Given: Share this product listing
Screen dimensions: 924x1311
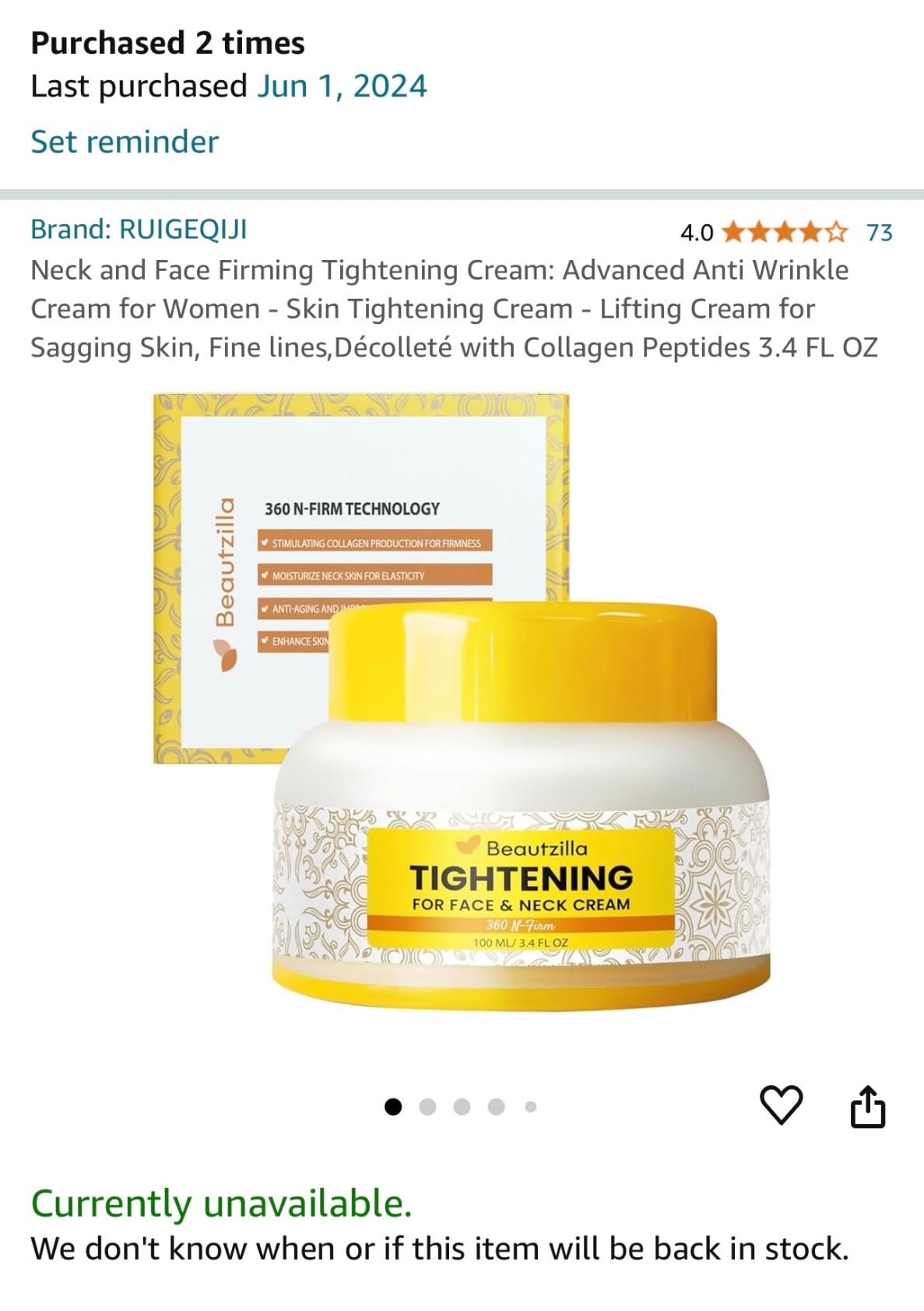Looking at the screenshot, I should pyautogui.click(x=867, y=1106).
